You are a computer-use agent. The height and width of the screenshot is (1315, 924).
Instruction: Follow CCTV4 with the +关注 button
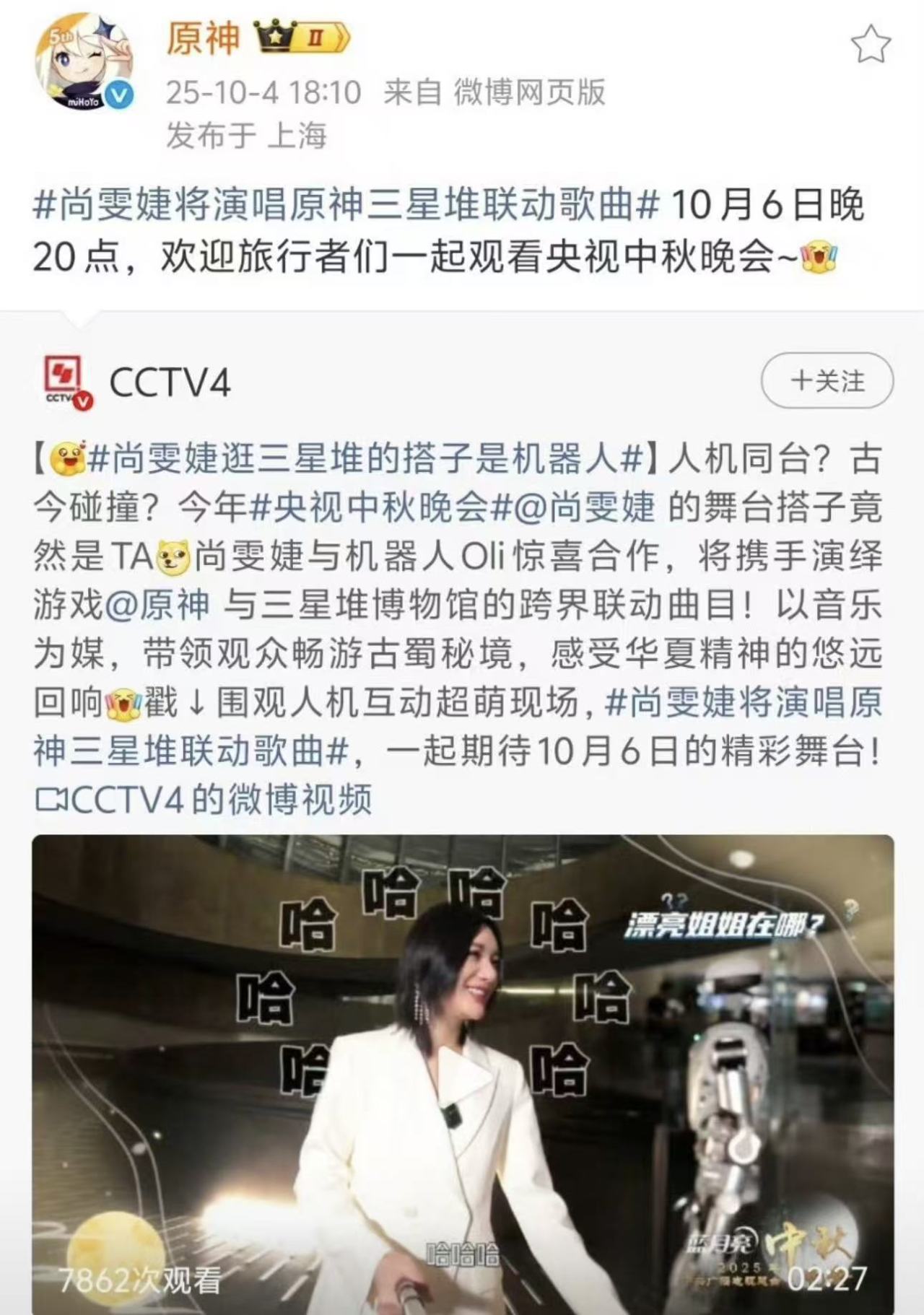tap(827, 380)
